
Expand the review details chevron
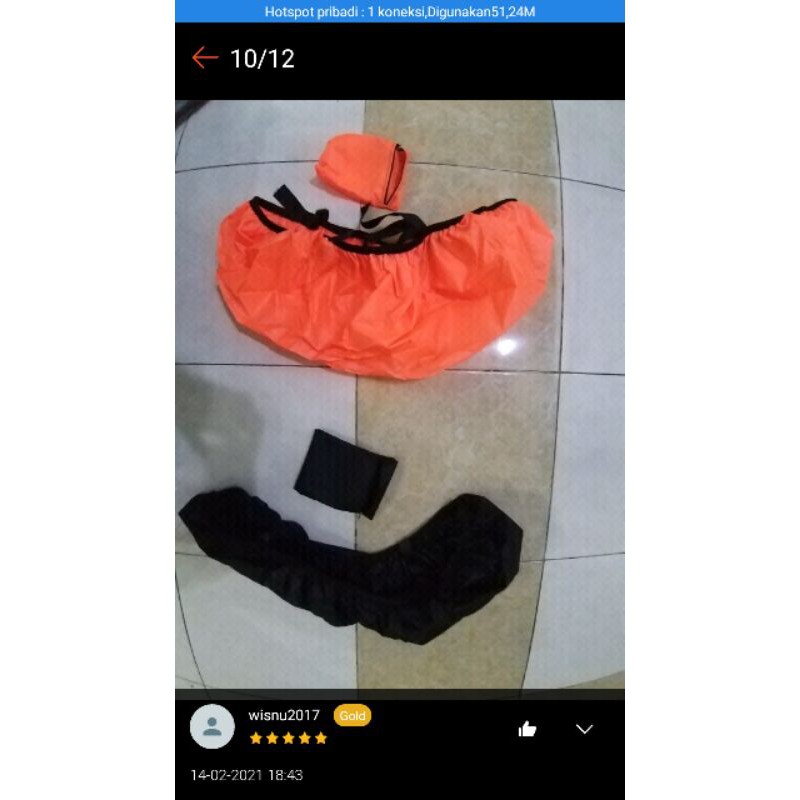point(585,729)
